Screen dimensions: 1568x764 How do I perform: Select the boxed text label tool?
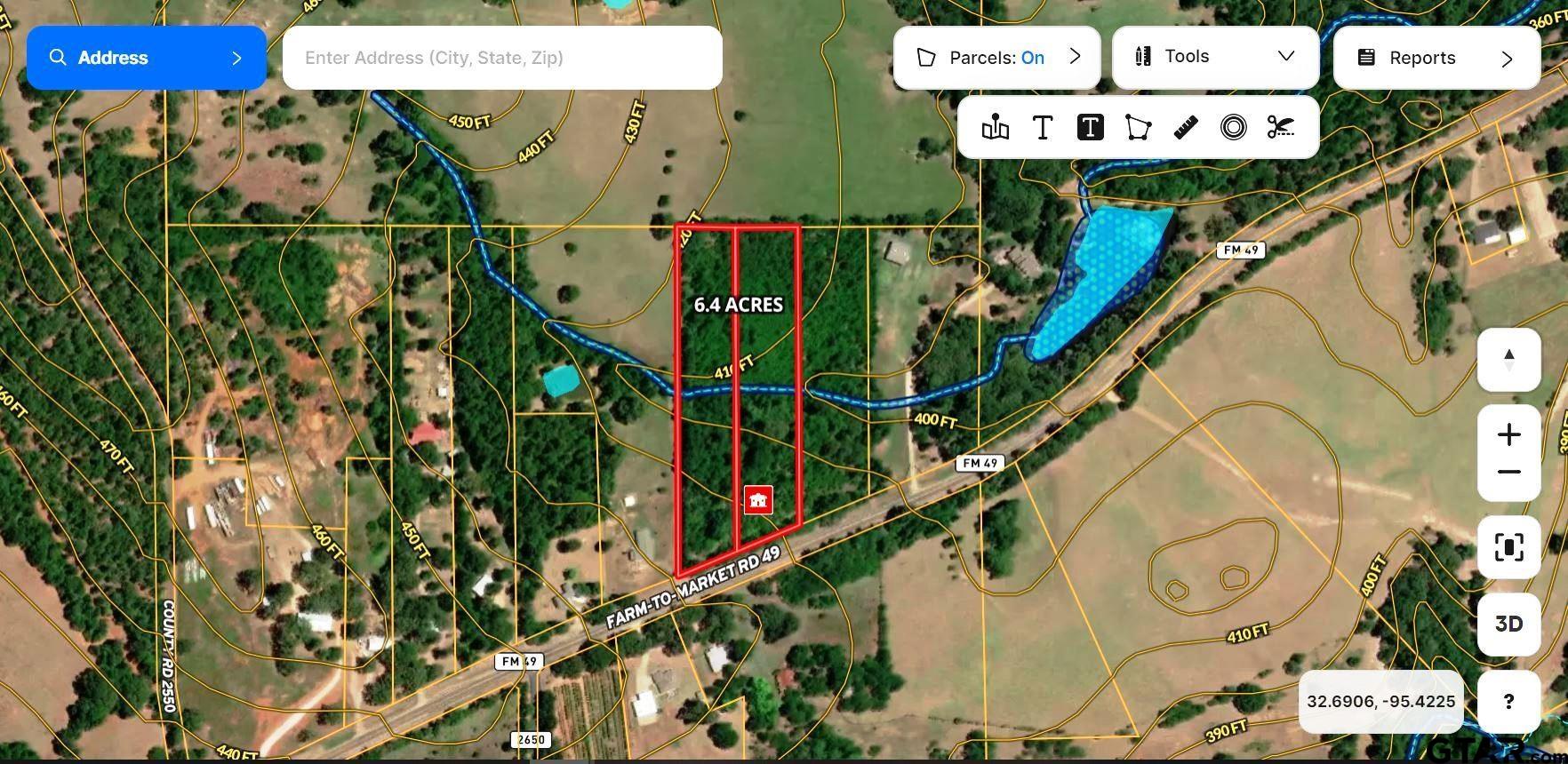click(1090, 128)
